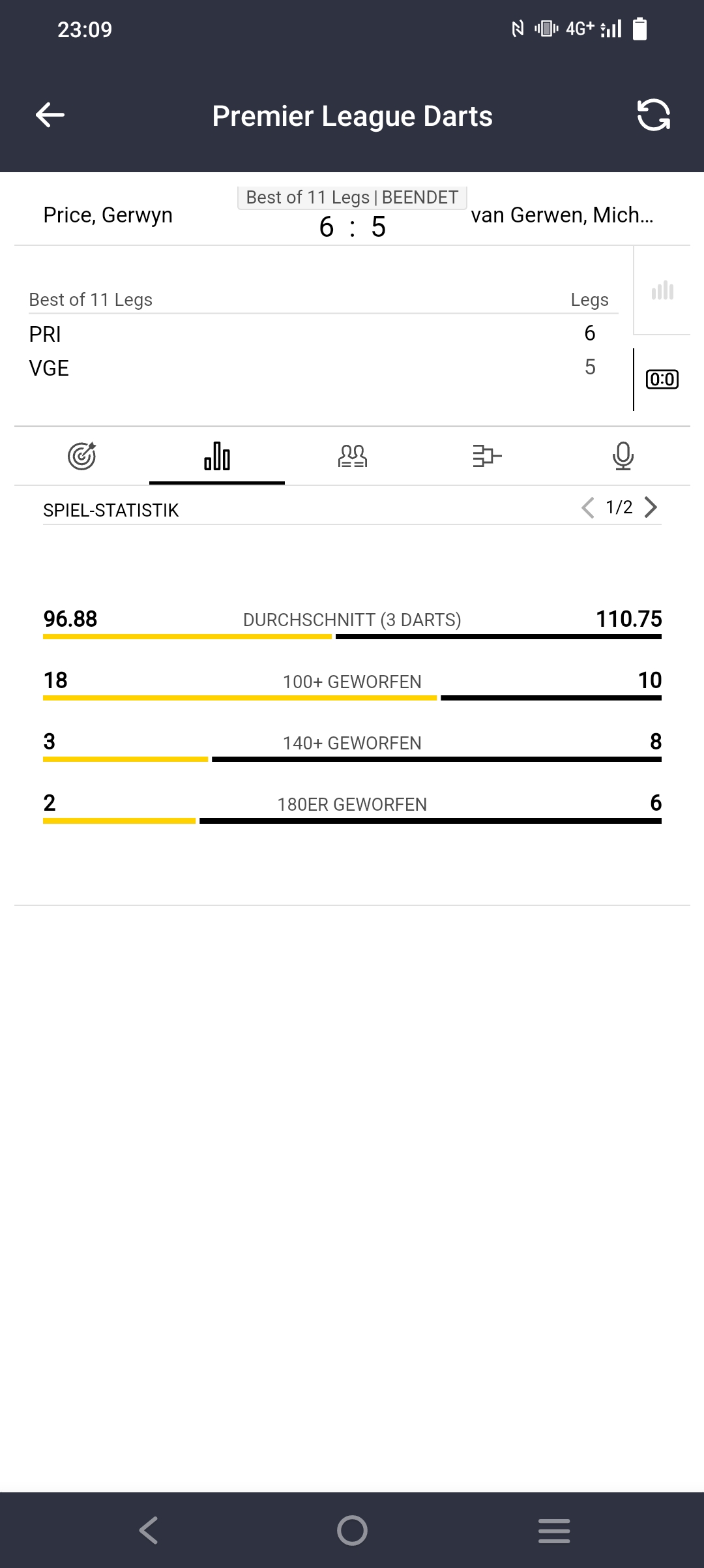Open the tournament bracket tab
Viewport: 704px width, 1568px height.
tap(488, 456)
